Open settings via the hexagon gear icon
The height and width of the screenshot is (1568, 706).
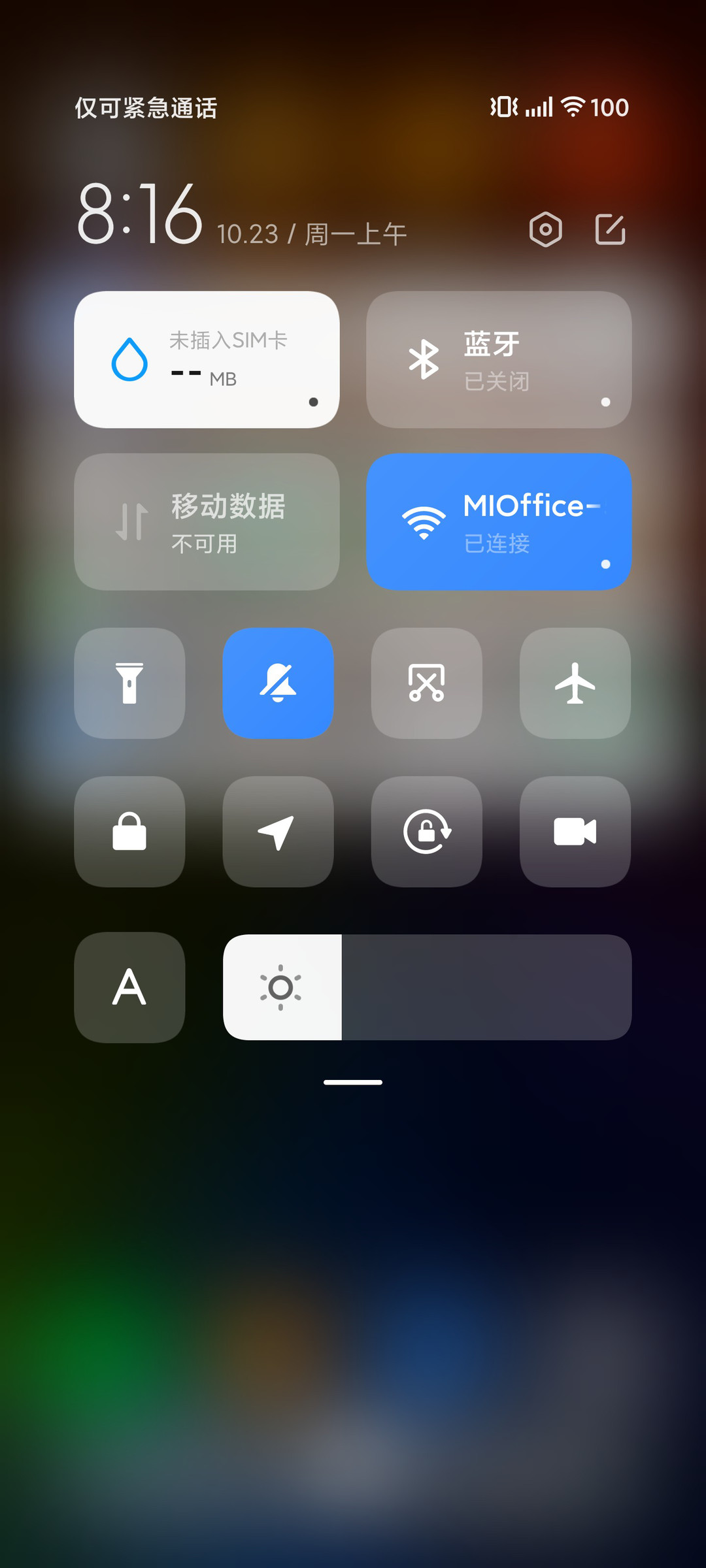tap(546, 229)
